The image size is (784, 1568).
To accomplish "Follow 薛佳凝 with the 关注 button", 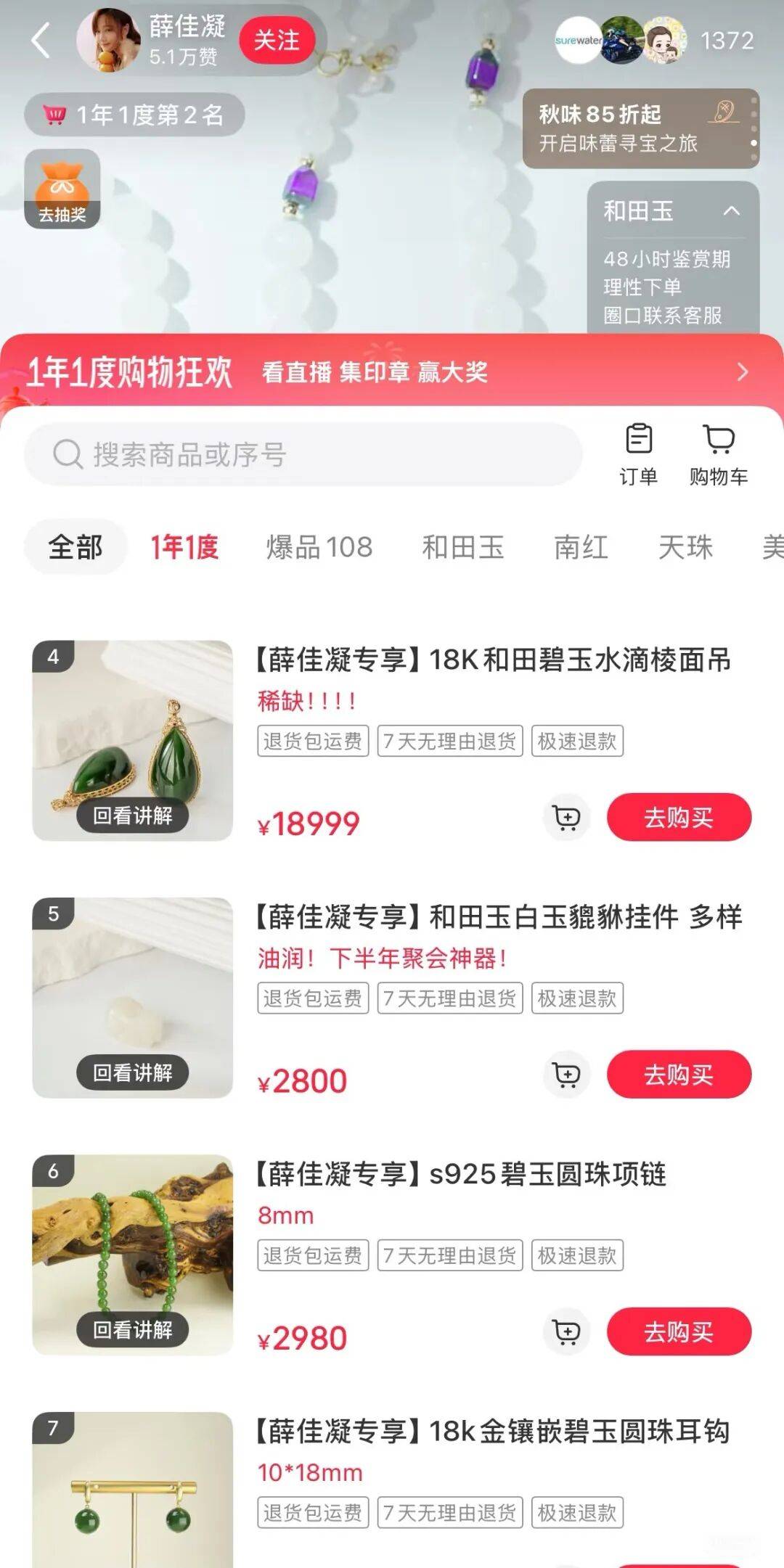I will pos(277,40).
